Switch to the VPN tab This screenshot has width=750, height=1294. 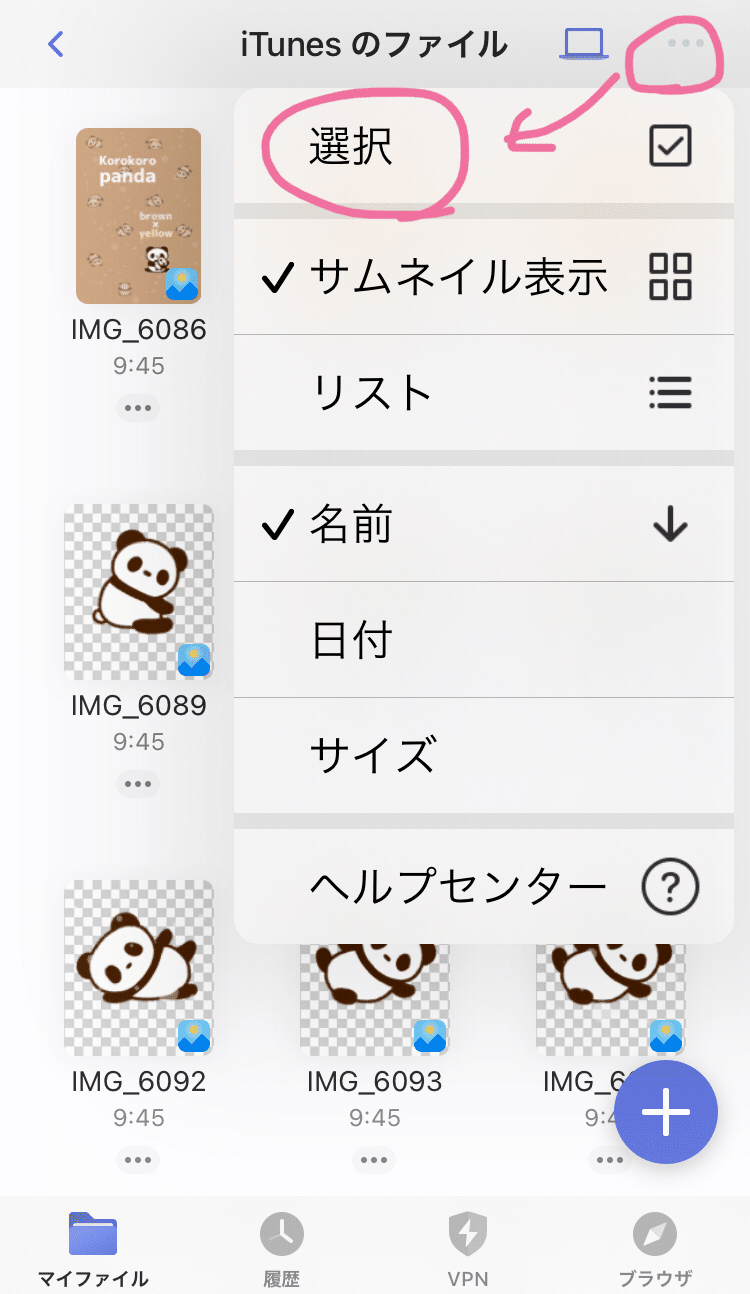pyautogui.click(x=468, y=1248)
